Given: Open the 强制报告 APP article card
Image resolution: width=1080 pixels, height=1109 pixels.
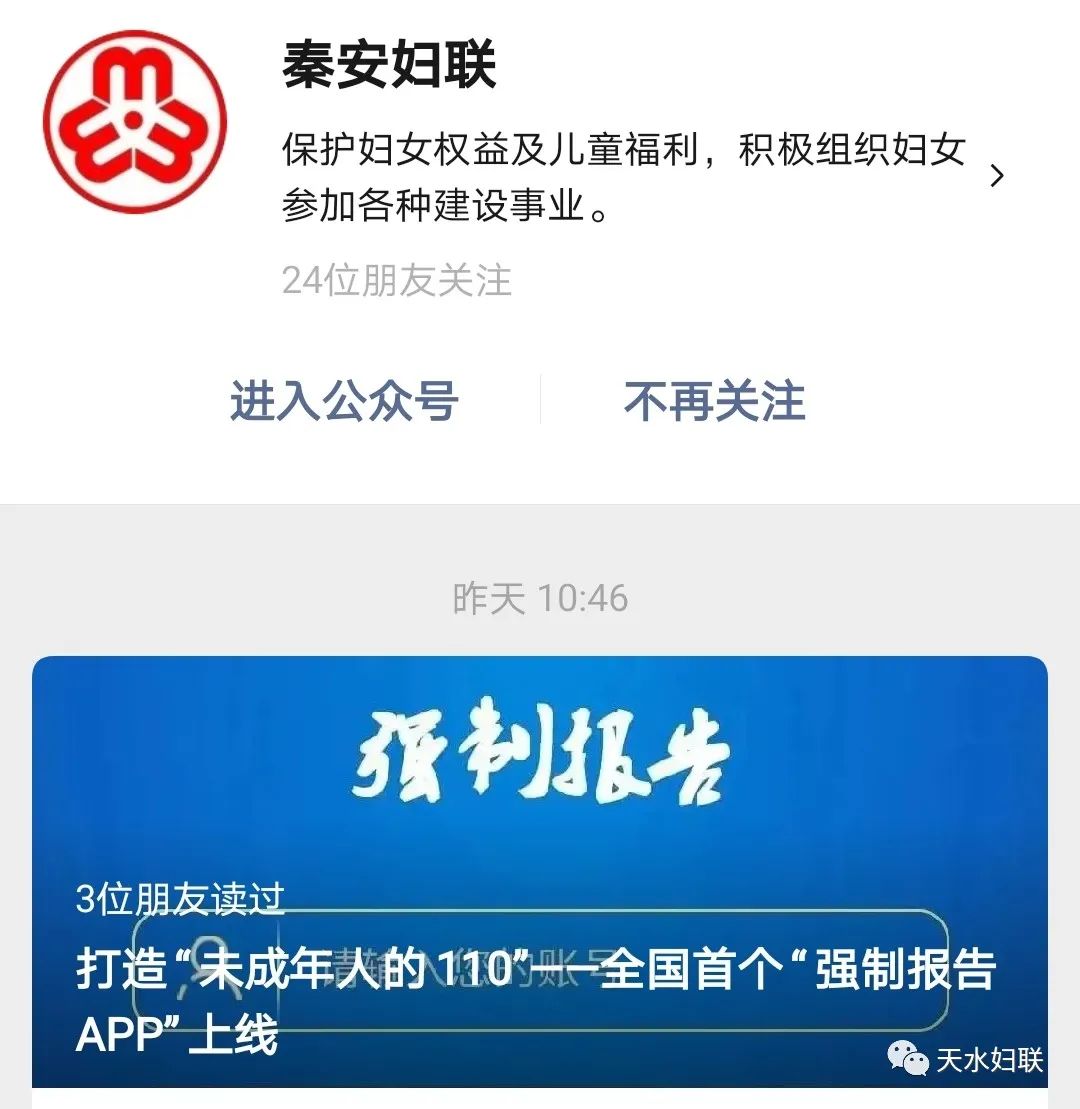Looking at the screenshot, I should pos(540,870).
